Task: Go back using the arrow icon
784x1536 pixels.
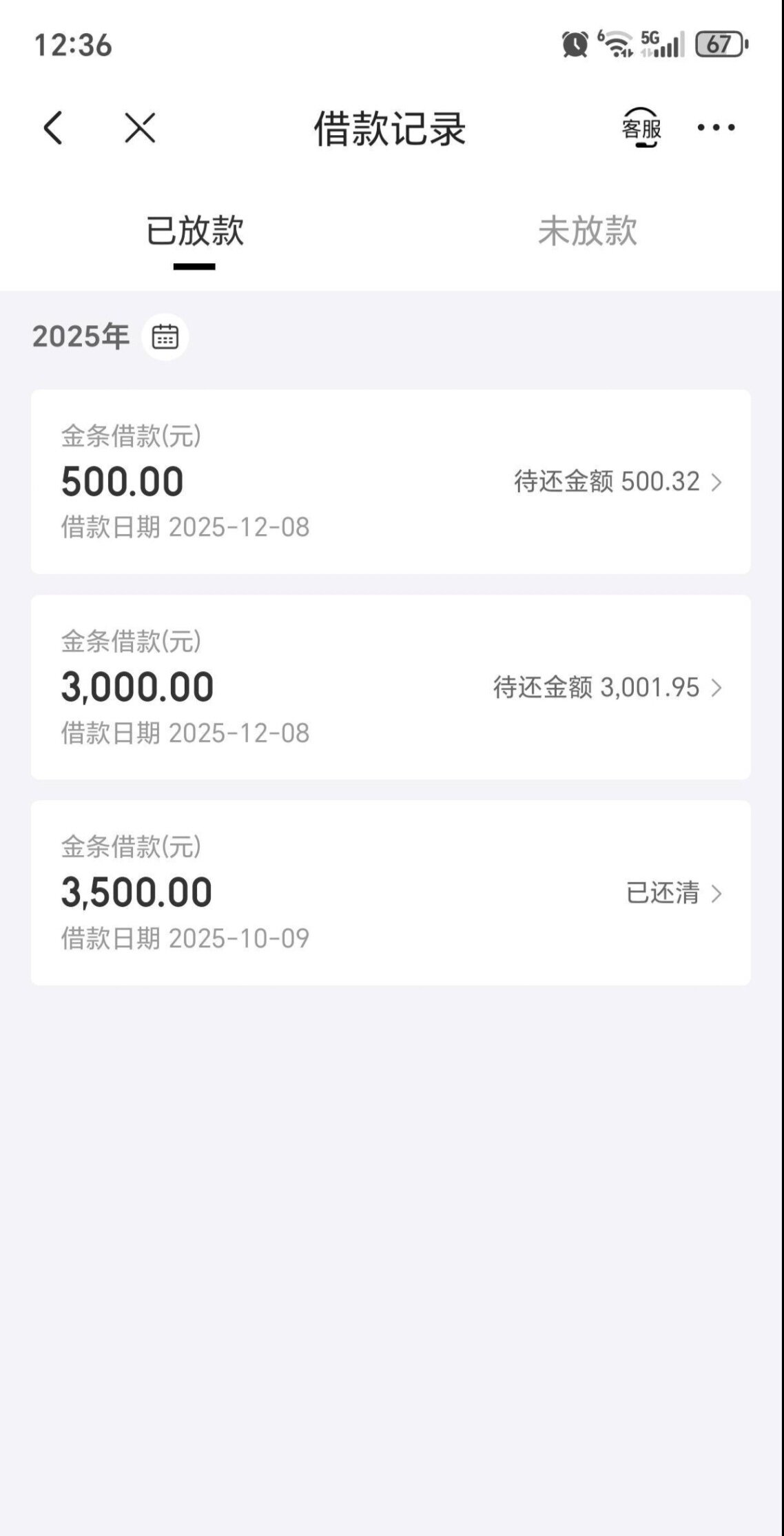Action: click(x=53, y=128)
